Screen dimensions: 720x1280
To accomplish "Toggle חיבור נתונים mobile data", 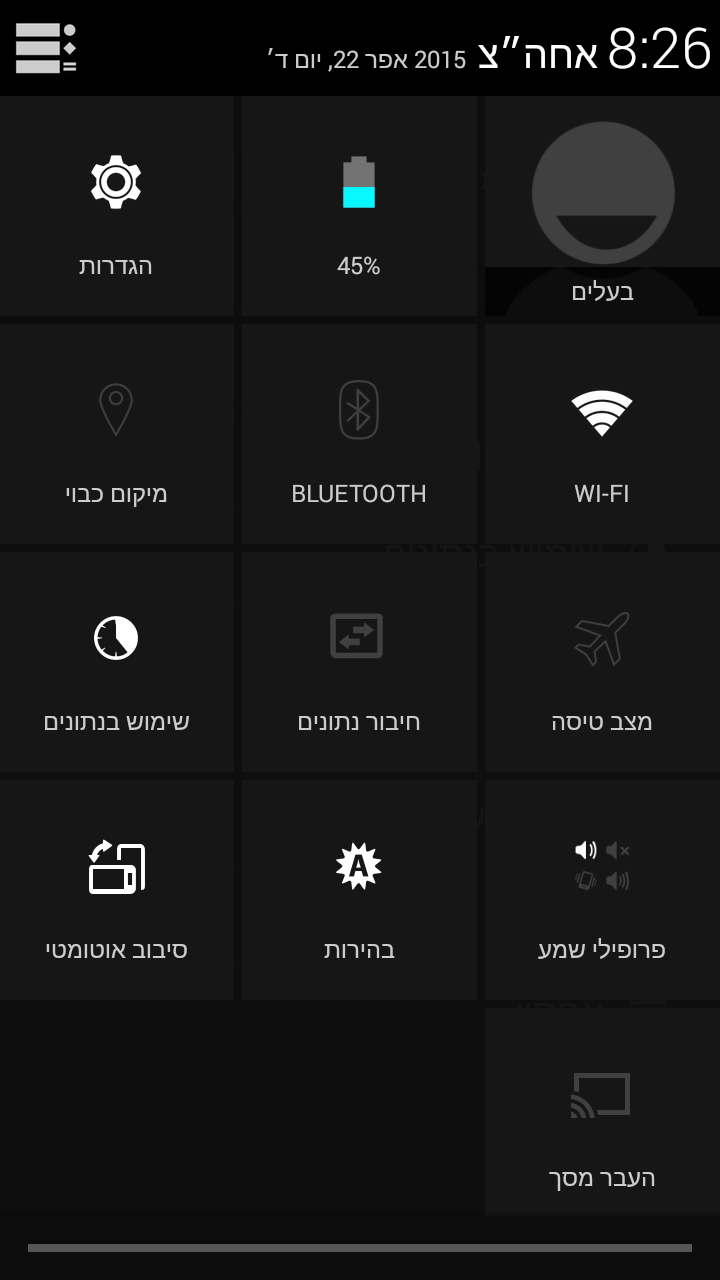I will pos(358,662).
